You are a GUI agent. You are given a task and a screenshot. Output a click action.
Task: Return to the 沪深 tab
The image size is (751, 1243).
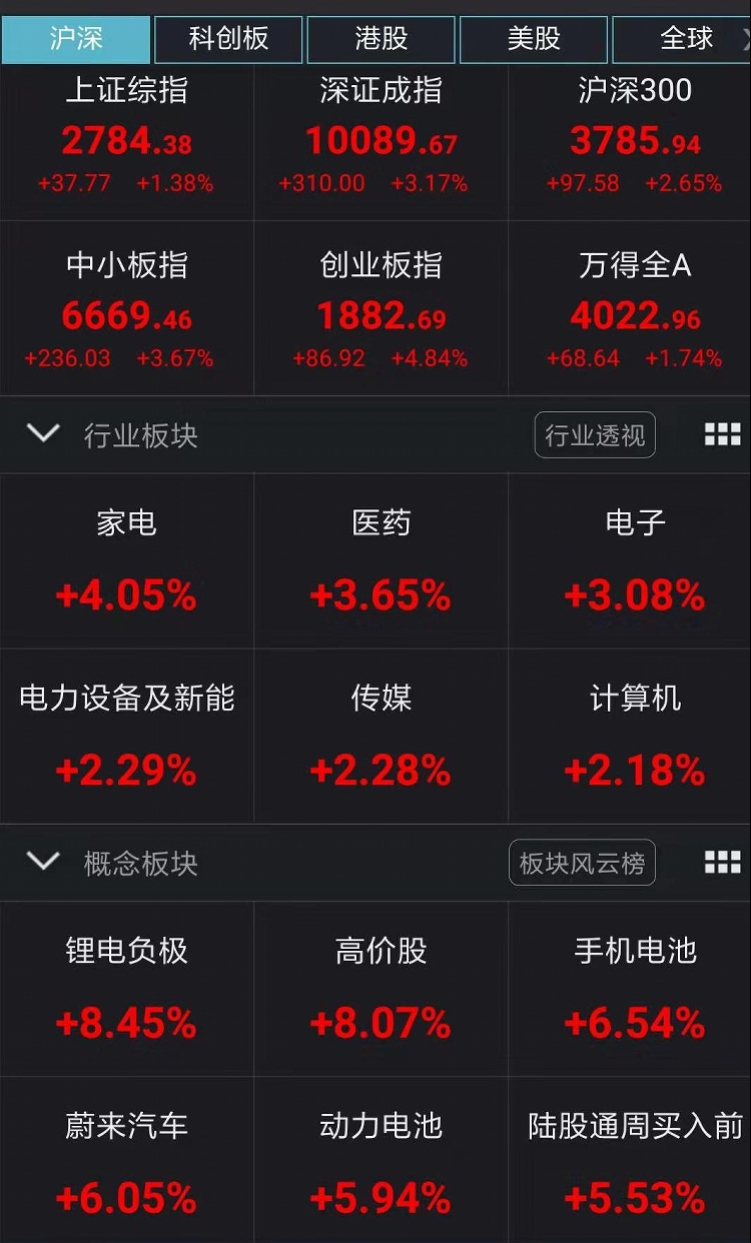pos(75,40)
